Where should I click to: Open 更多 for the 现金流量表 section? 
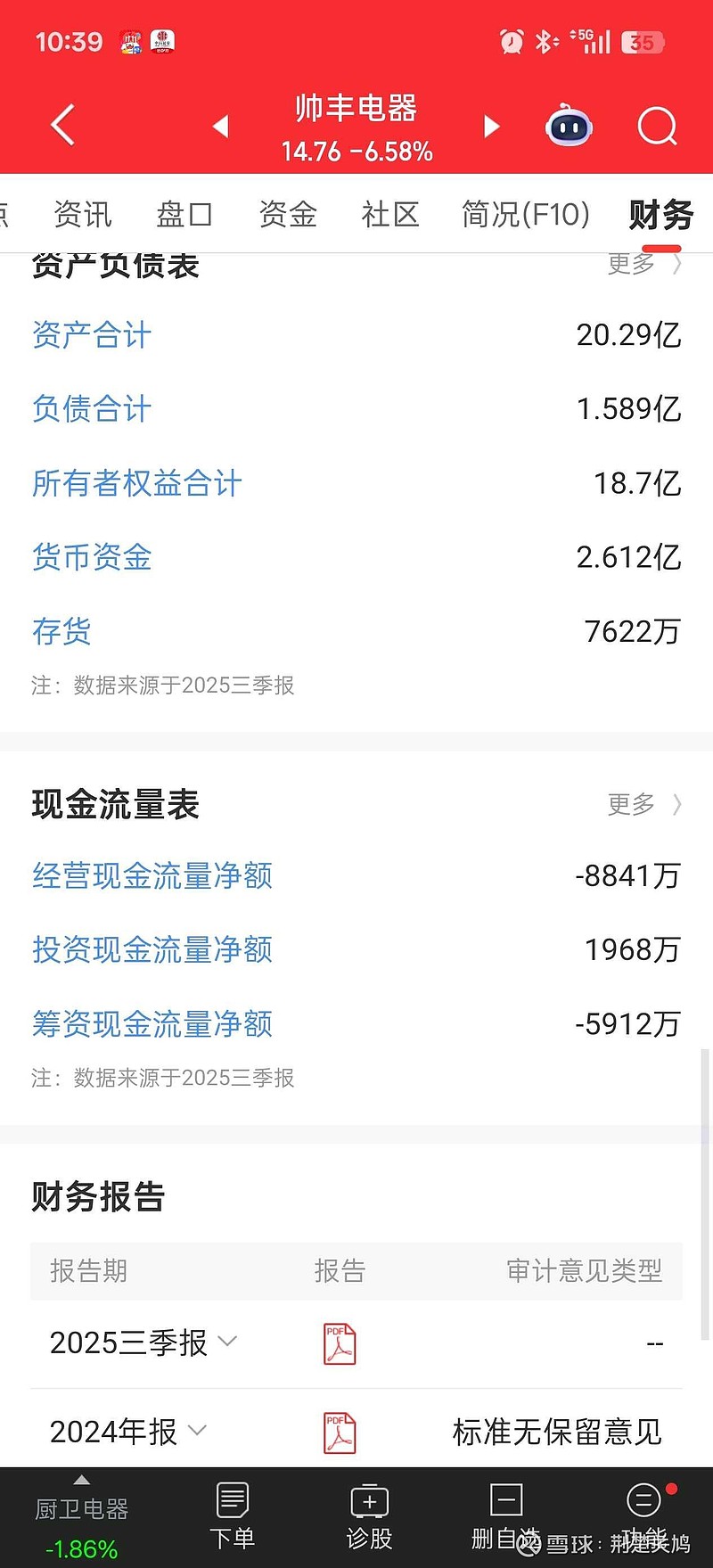tap(642, 803)
